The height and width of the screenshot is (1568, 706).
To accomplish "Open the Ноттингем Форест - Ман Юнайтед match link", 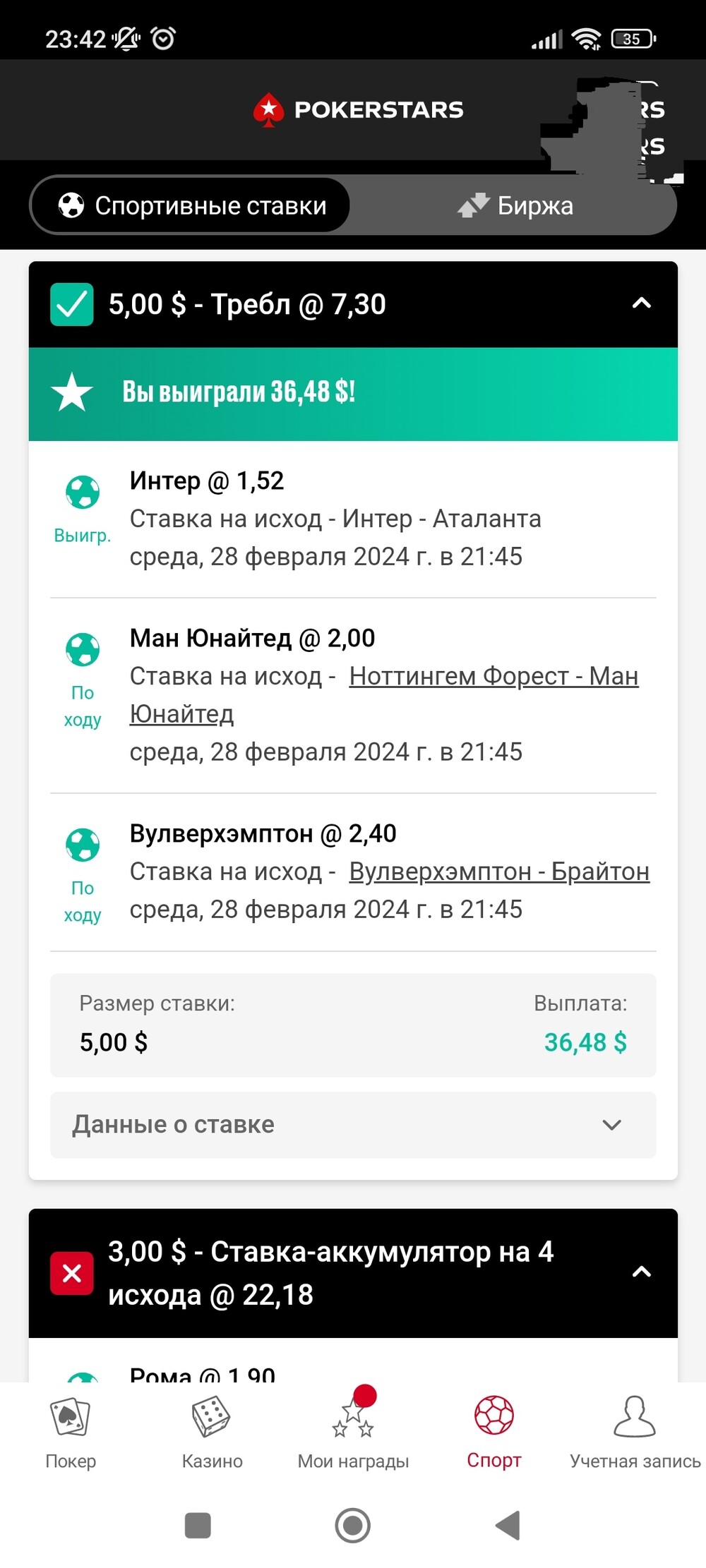I will 385,694.
